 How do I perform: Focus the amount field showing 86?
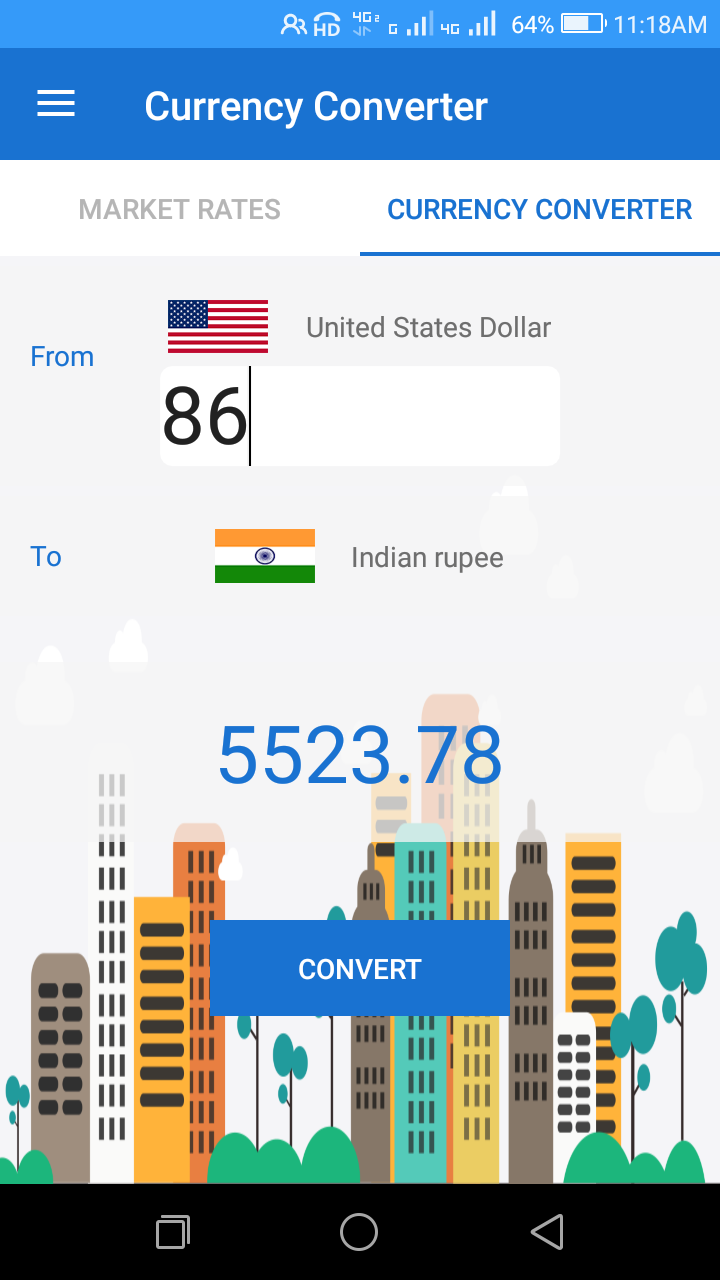click(x=360, y=416)
